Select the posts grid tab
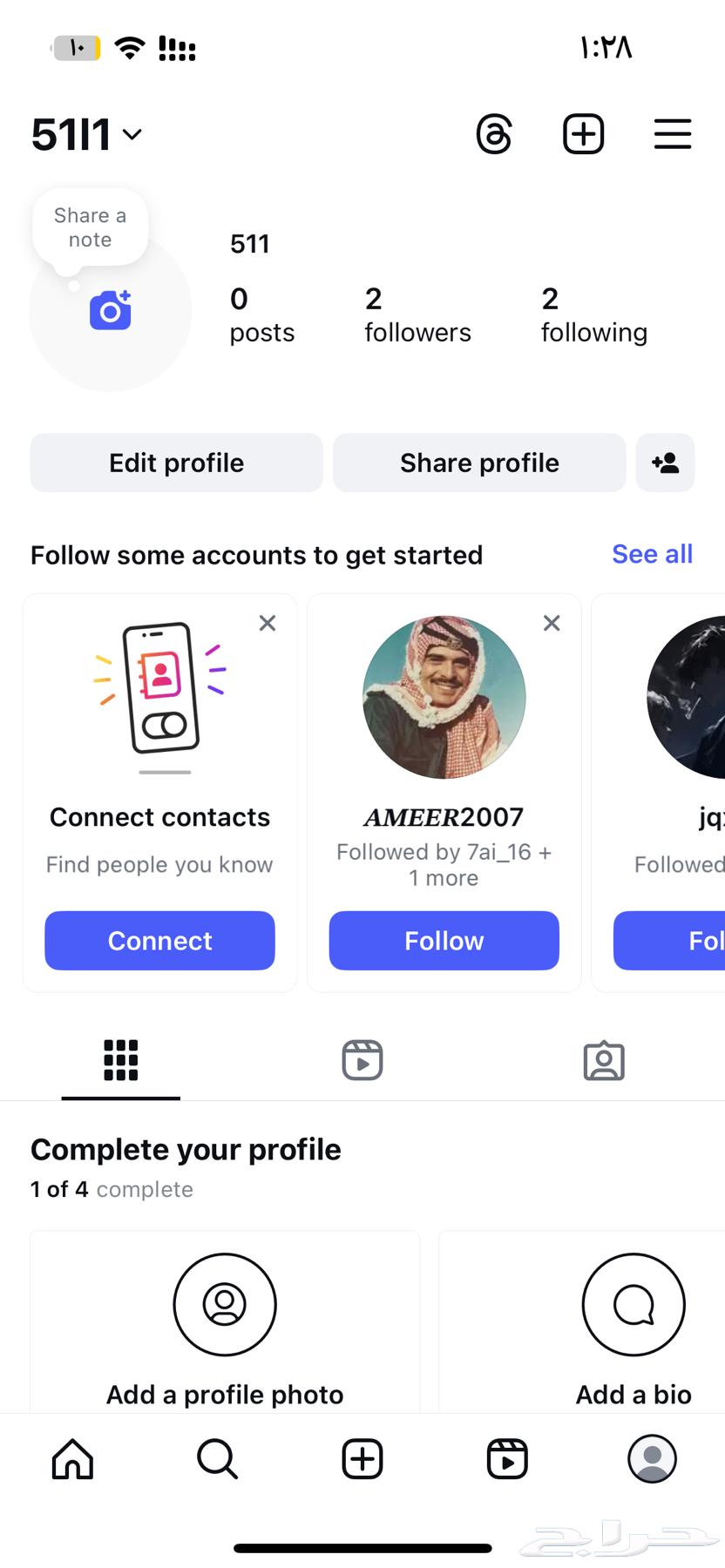The image size is (725, 1568). coord(119,1060)
